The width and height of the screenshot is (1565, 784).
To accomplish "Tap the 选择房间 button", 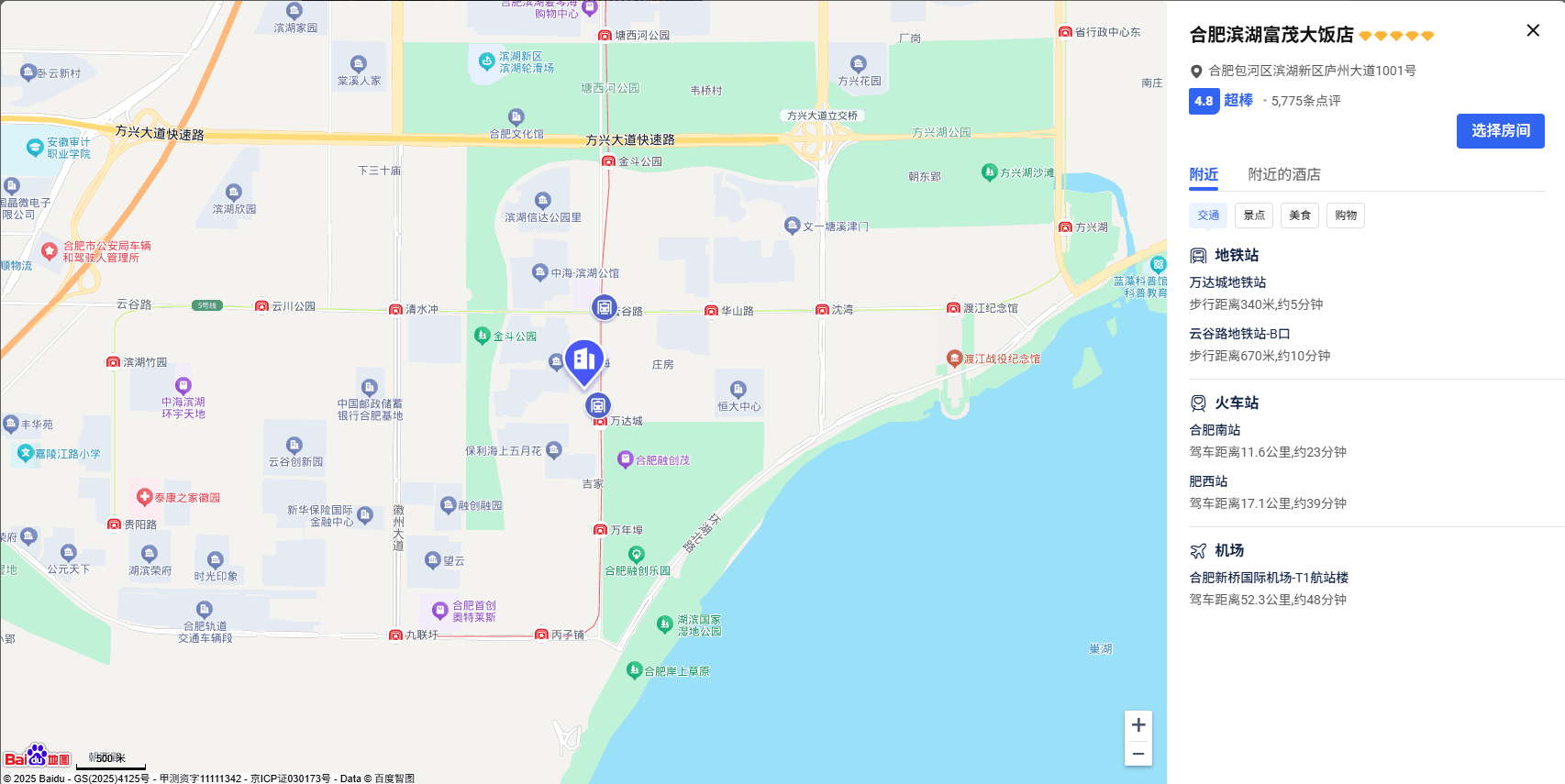I will coord(1500,131).
